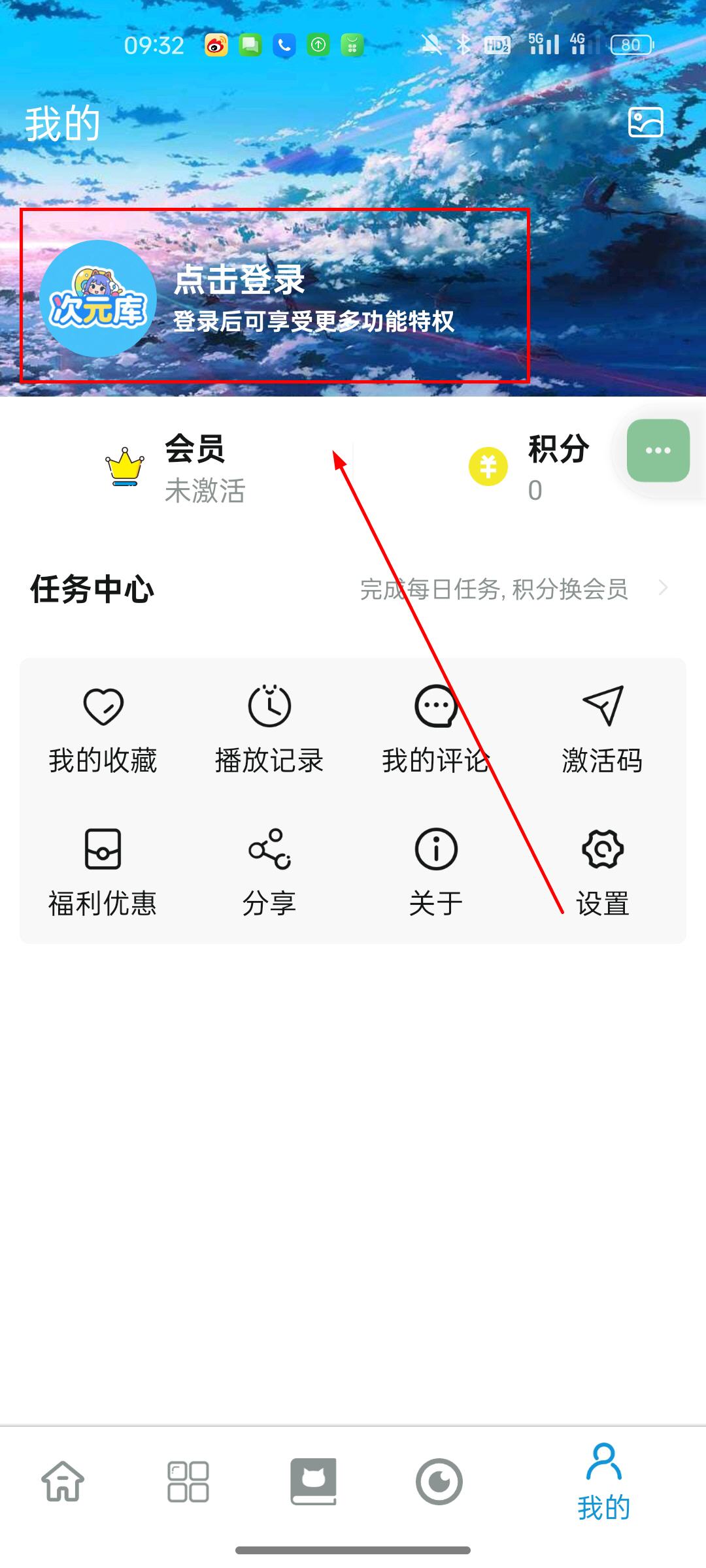Enter an activation code via 激活码
The height and width of the screenshot is (1568, 706).
(602, 730)
